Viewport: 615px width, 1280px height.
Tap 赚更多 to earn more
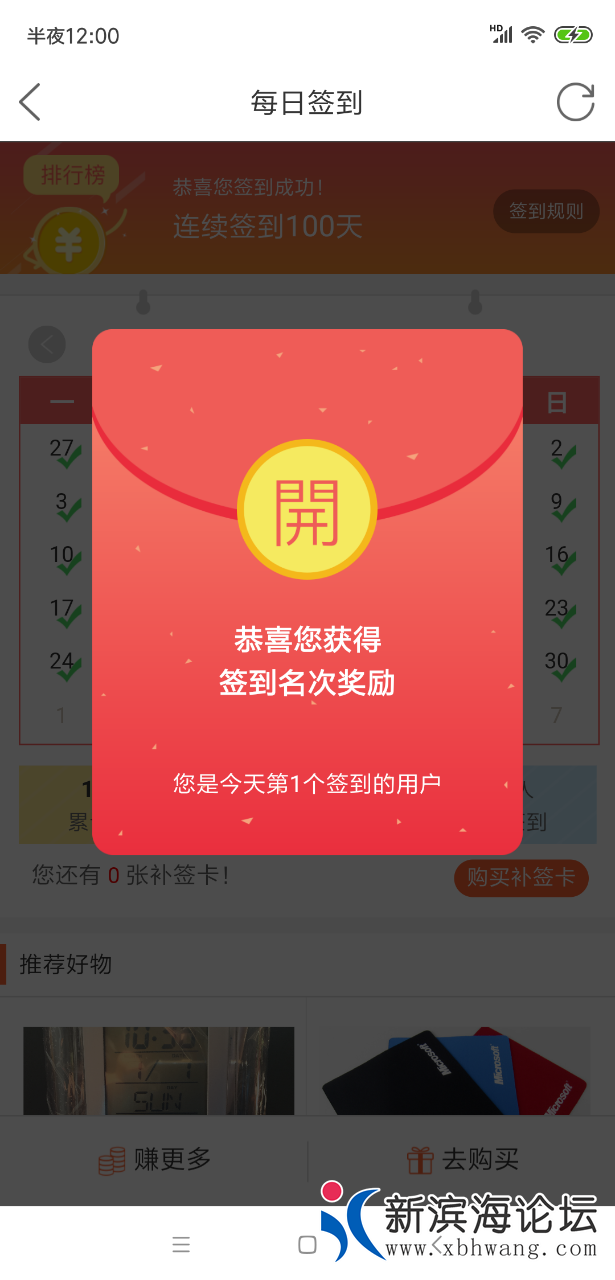[x=155, y=1160]
